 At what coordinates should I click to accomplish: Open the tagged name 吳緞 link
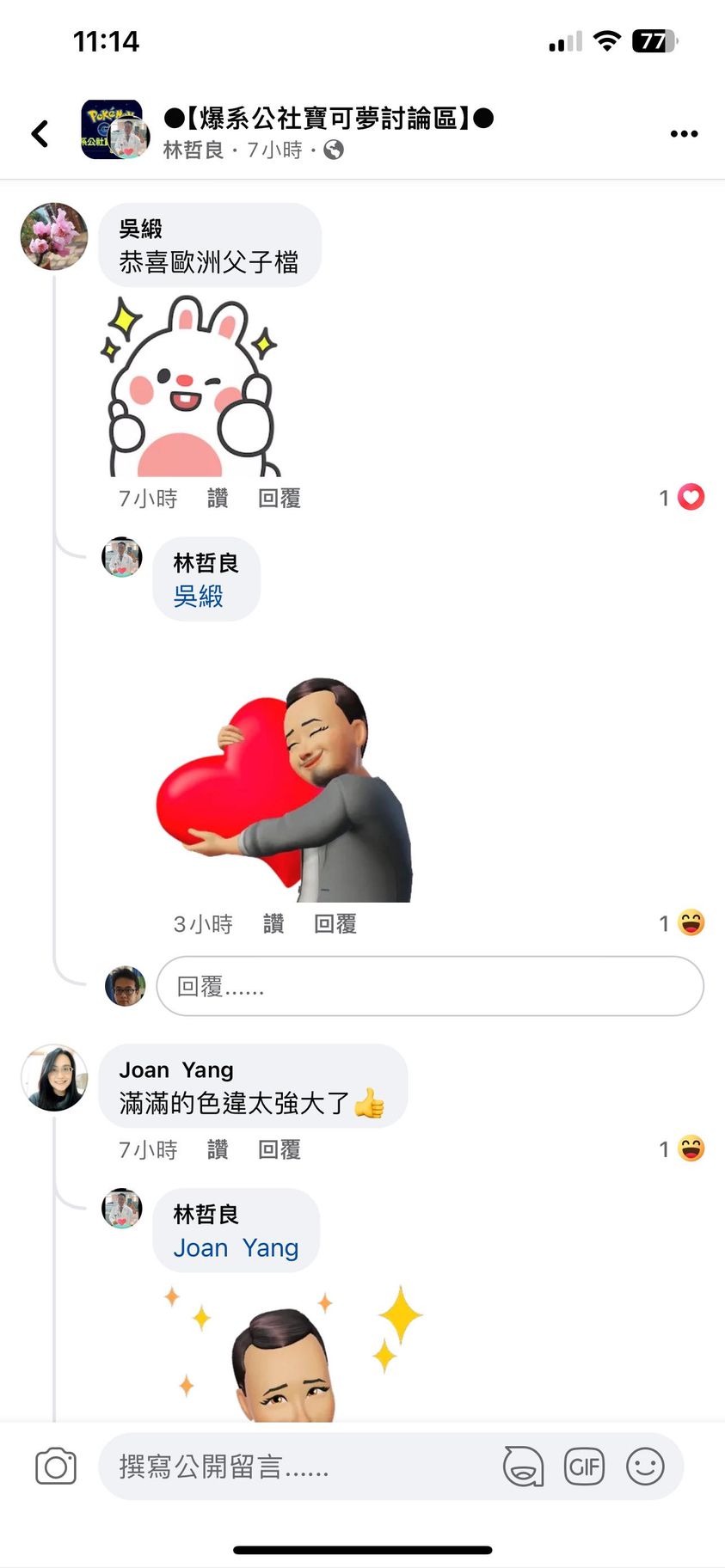(x=199, y=596)
